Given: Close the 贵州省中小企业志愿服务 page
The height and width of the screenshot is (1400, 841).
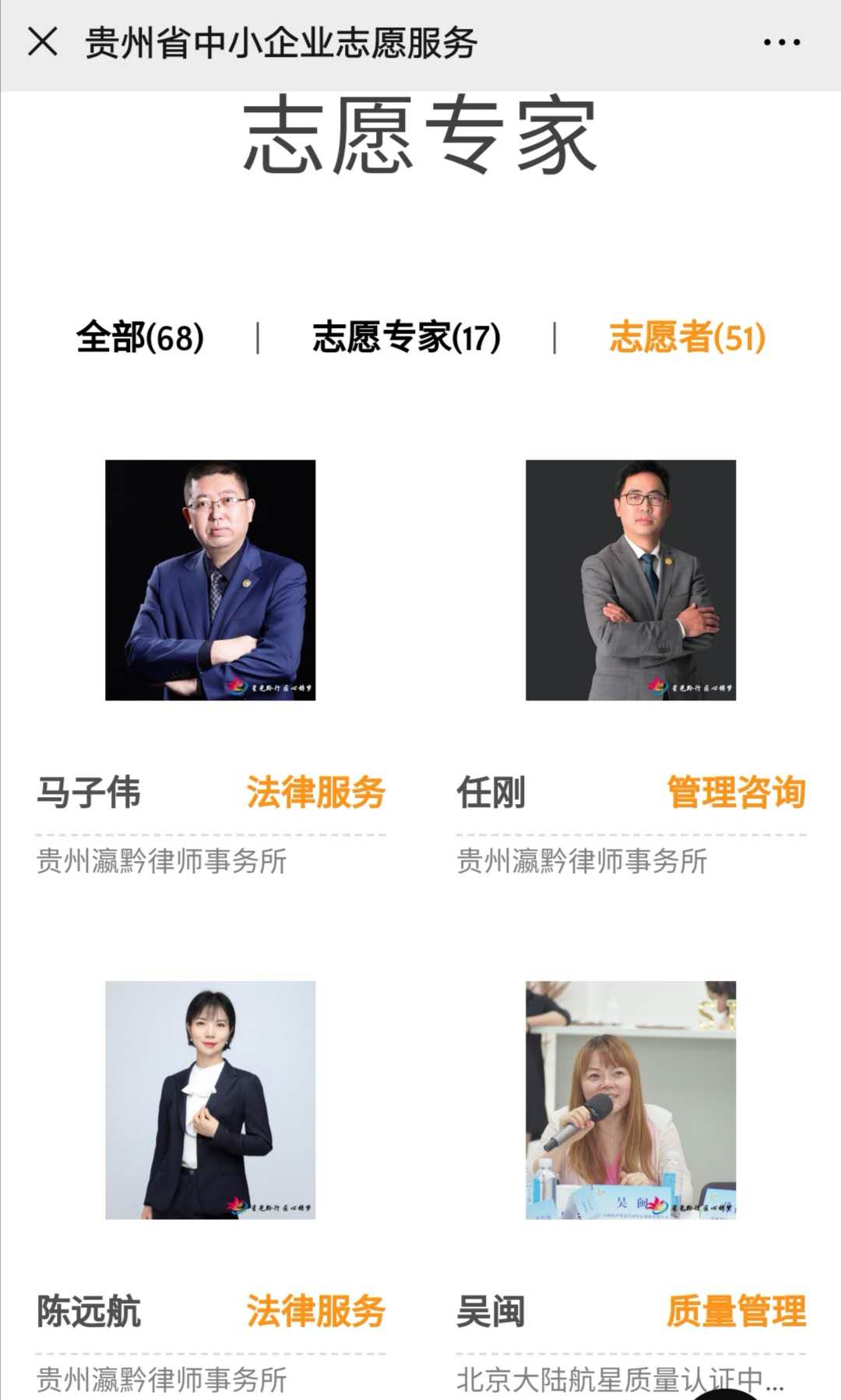Looking at the screenshot, I should (43, 42).
